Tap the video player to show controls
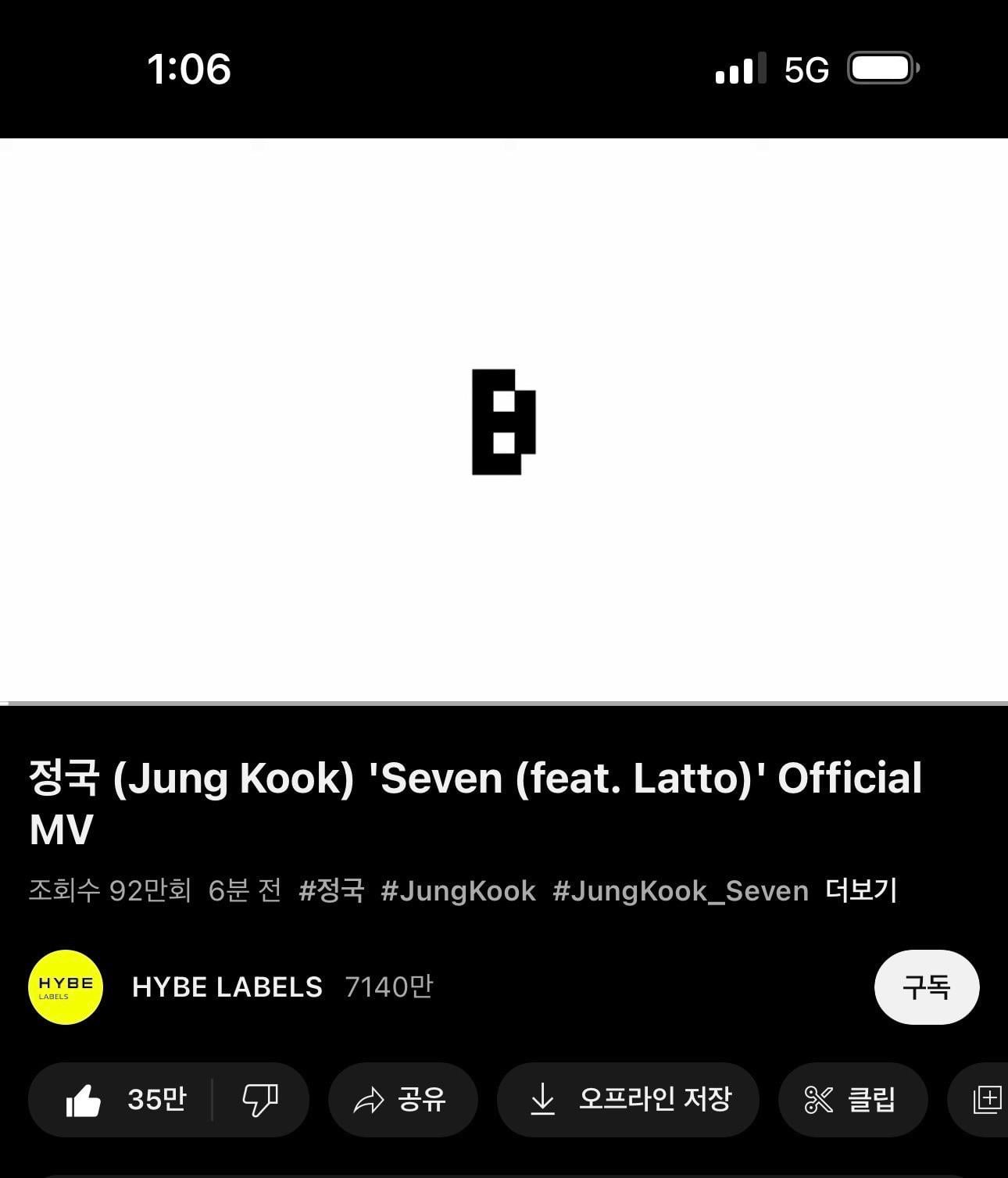Viewport: 1008px width, 1178px height. point(504,421)
